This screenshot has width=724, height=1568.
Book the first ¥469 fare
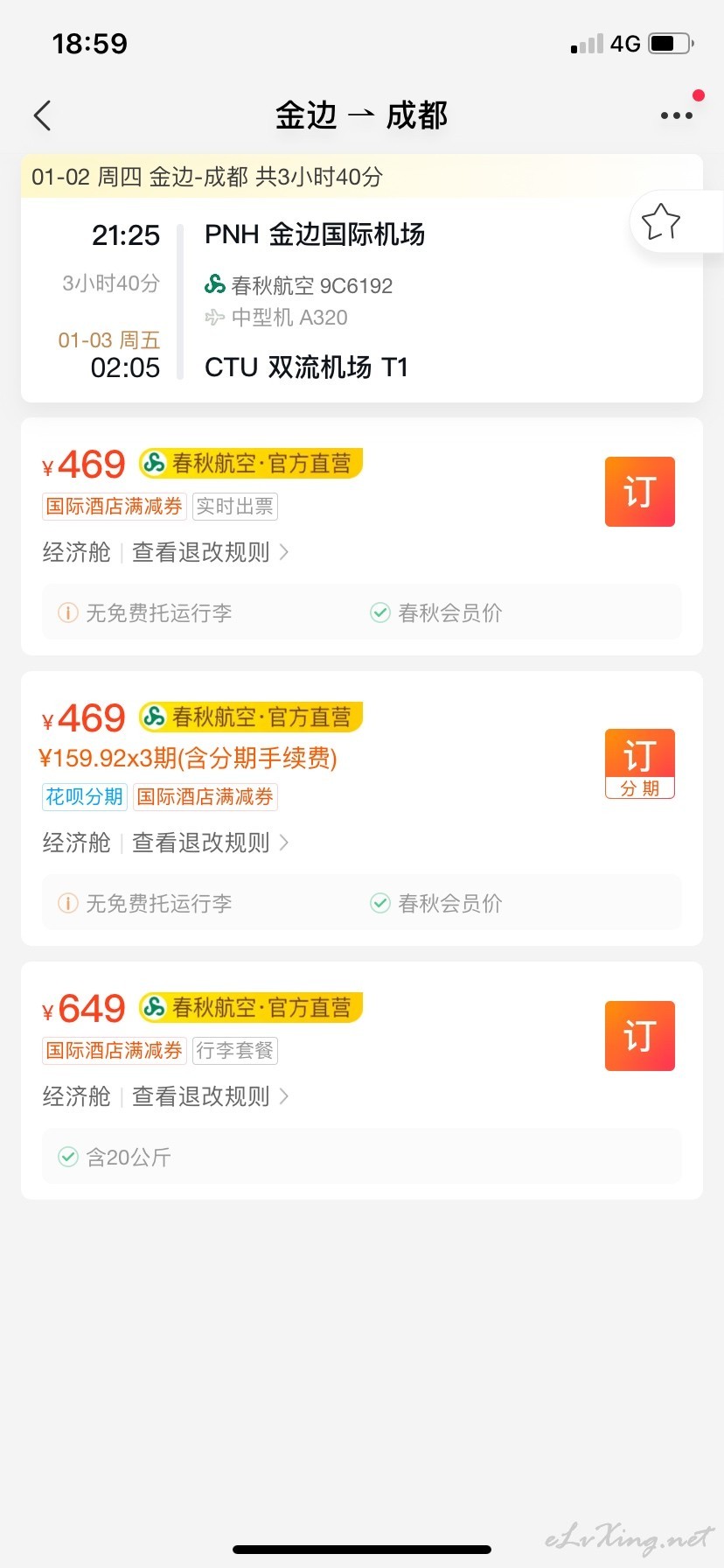coord(640,492)
